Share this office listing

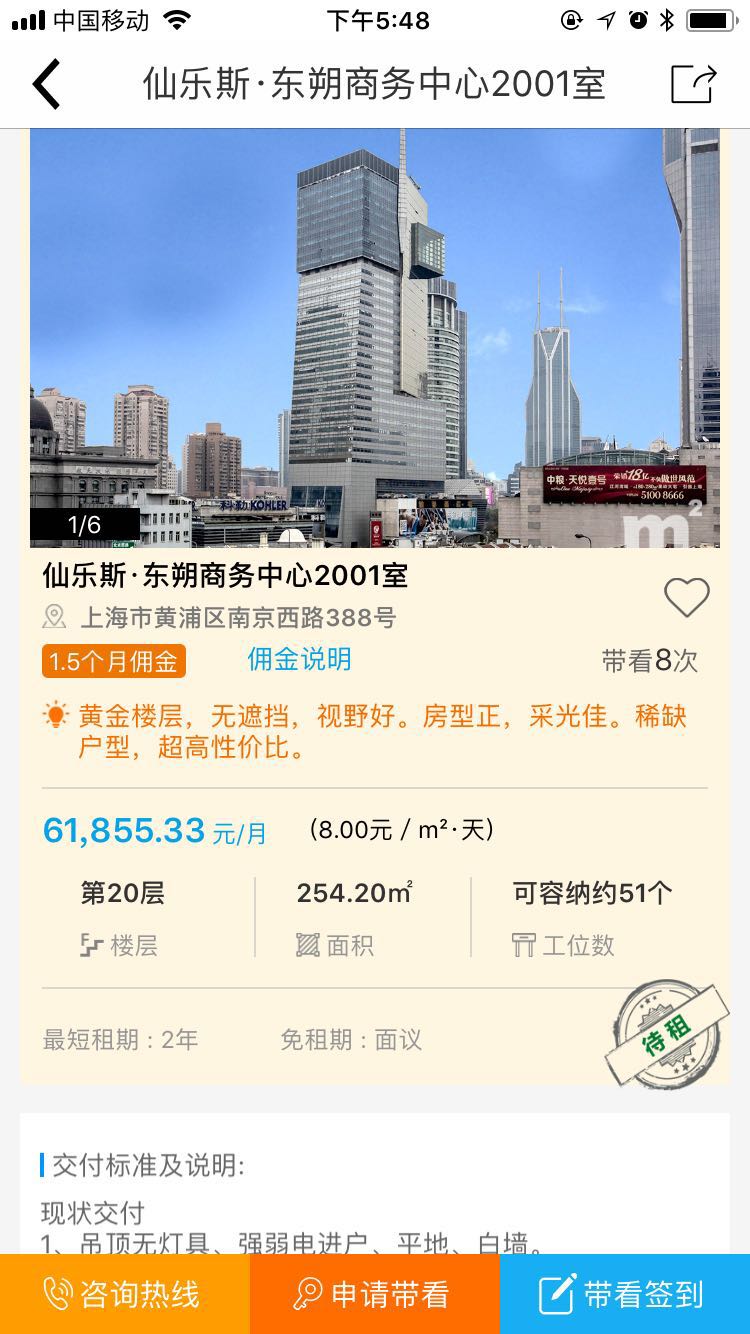[x=693, y=84]
